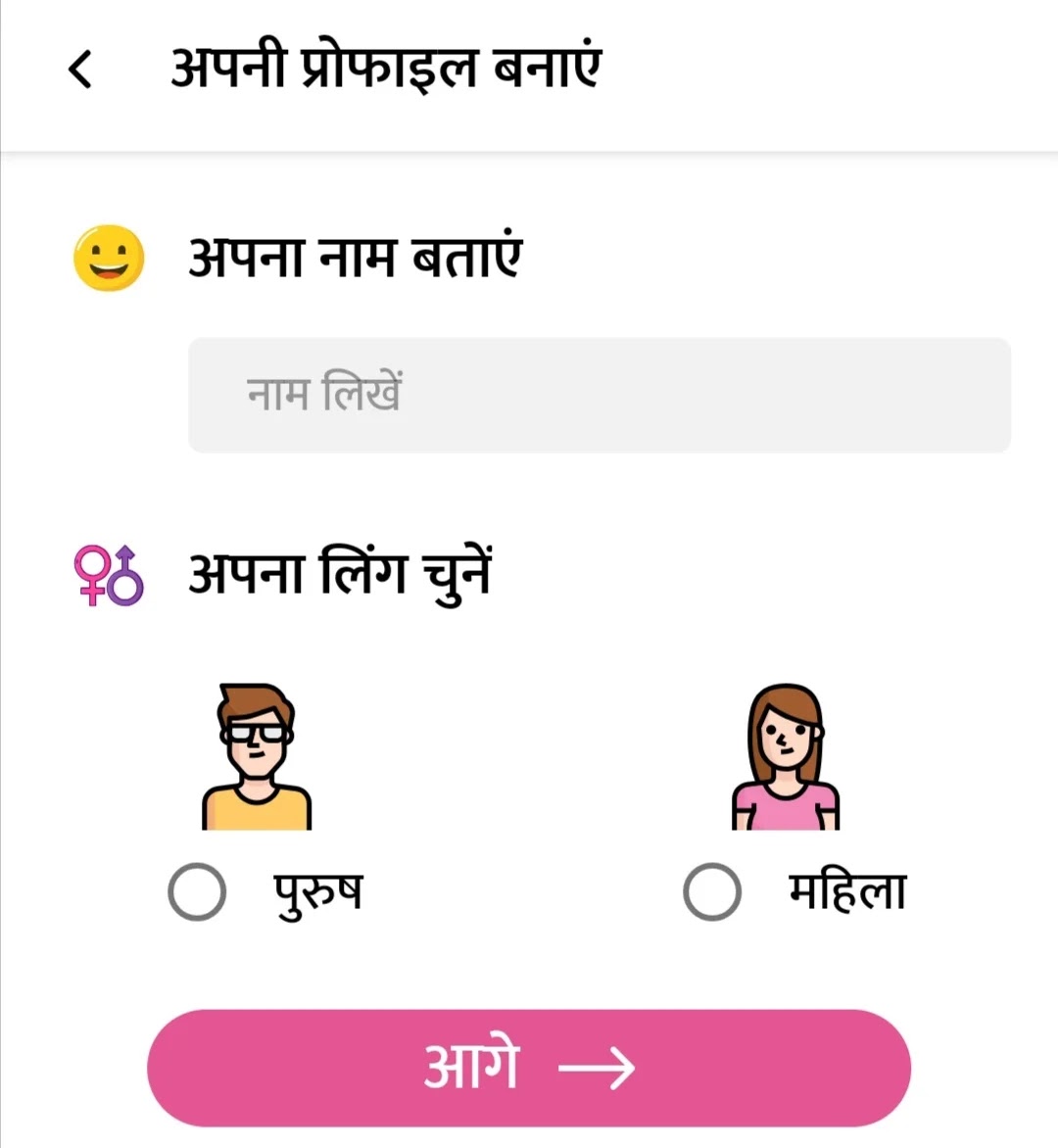This screenshot has width=1058, height=1148.
Task: Select the पुरुष radio button
Action: 197,892
